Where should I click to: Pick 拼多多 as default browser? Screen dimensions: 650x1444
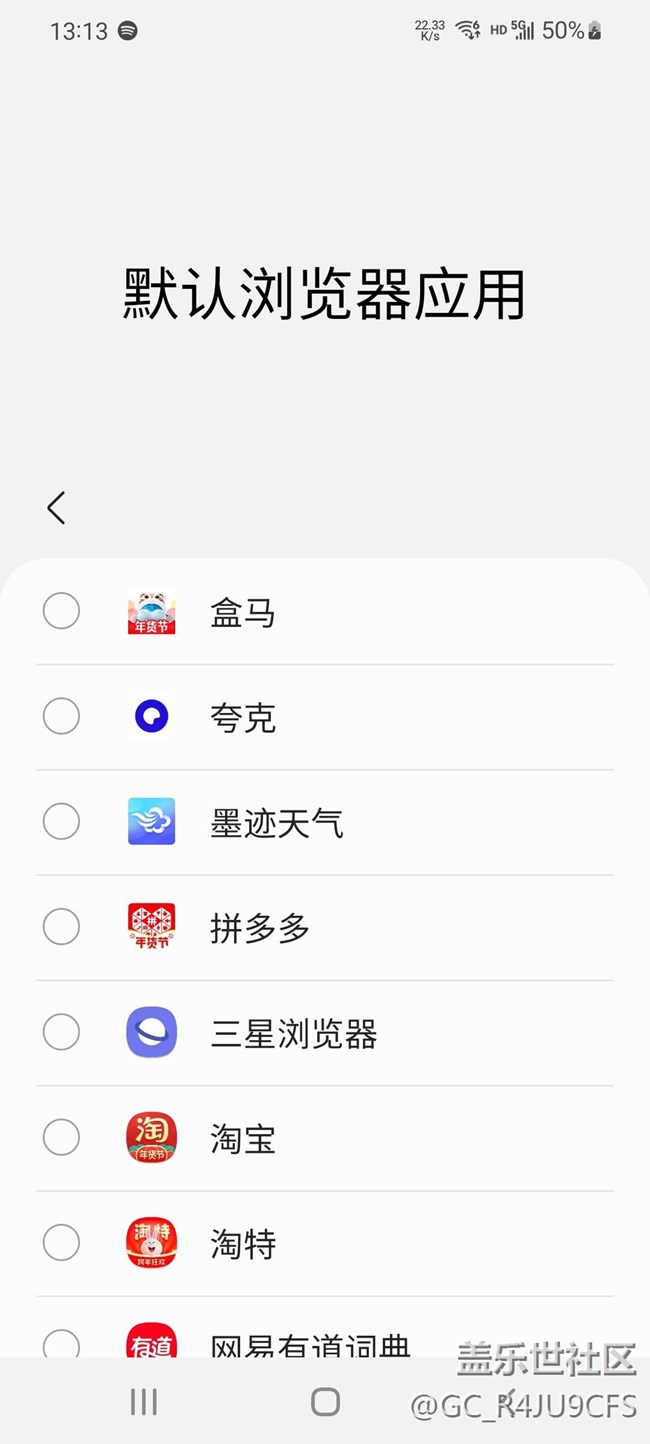tap(61, 927)
